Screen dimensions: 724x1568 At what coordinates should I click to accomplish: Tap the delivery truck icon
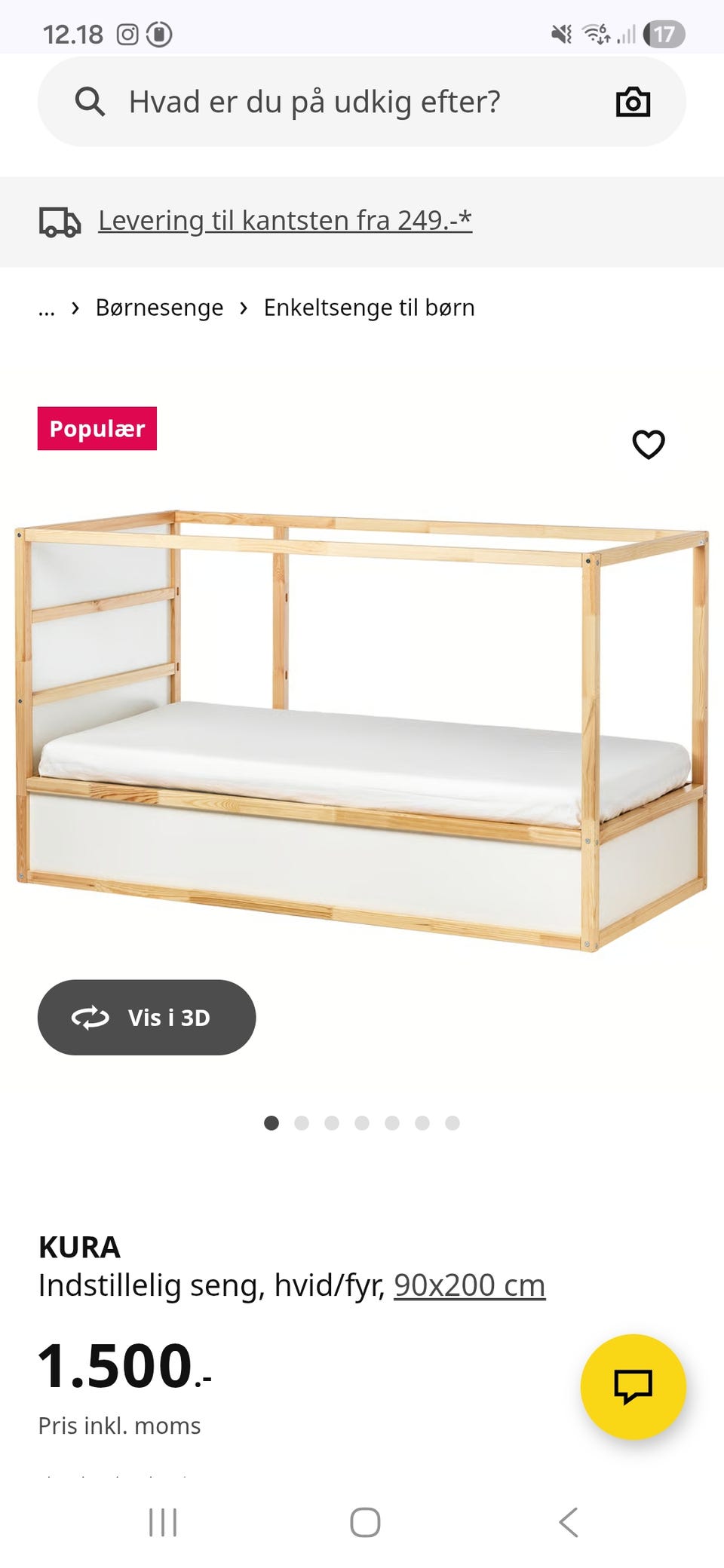[60, 221]
